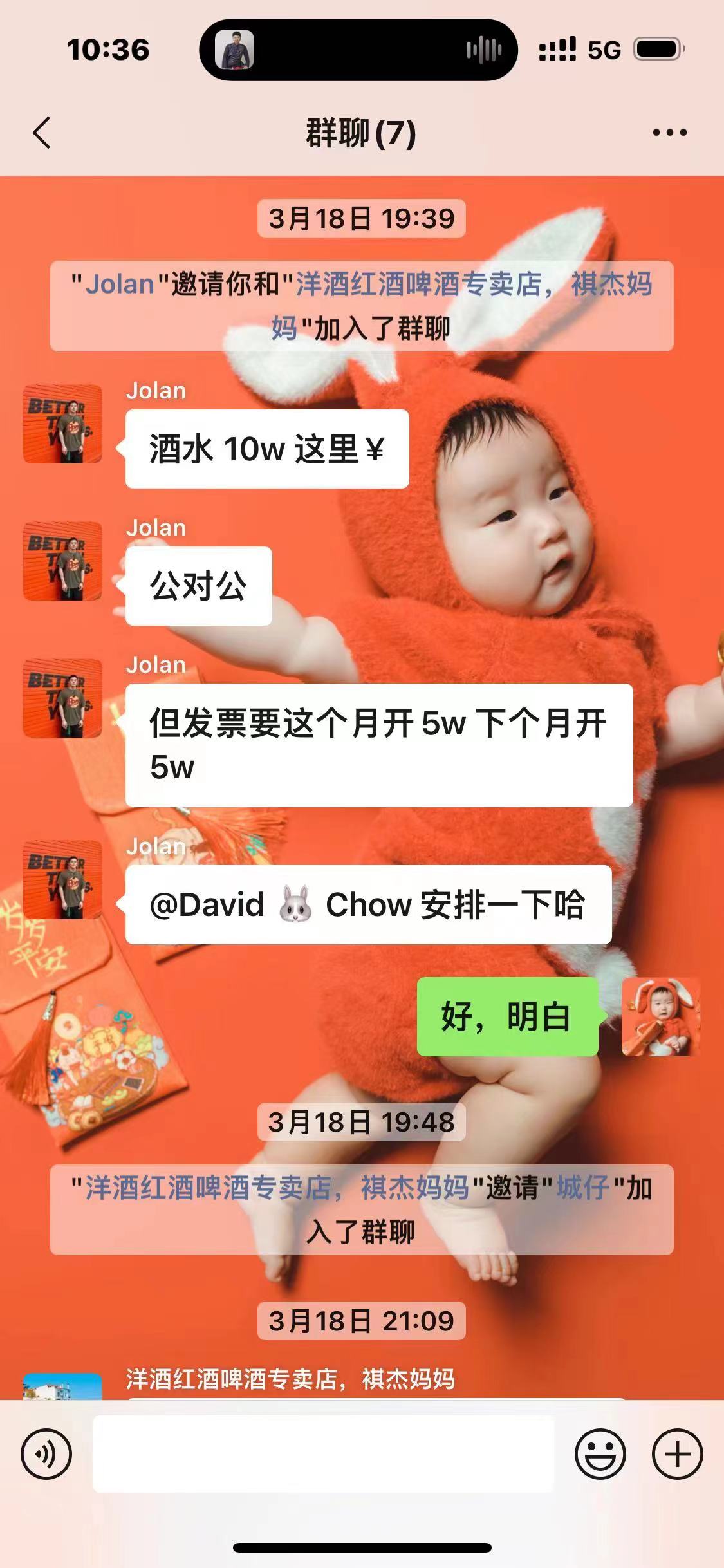Switch to voice message input
Viewport: 724px width, 1568px height.
[x=46, y=1453]
